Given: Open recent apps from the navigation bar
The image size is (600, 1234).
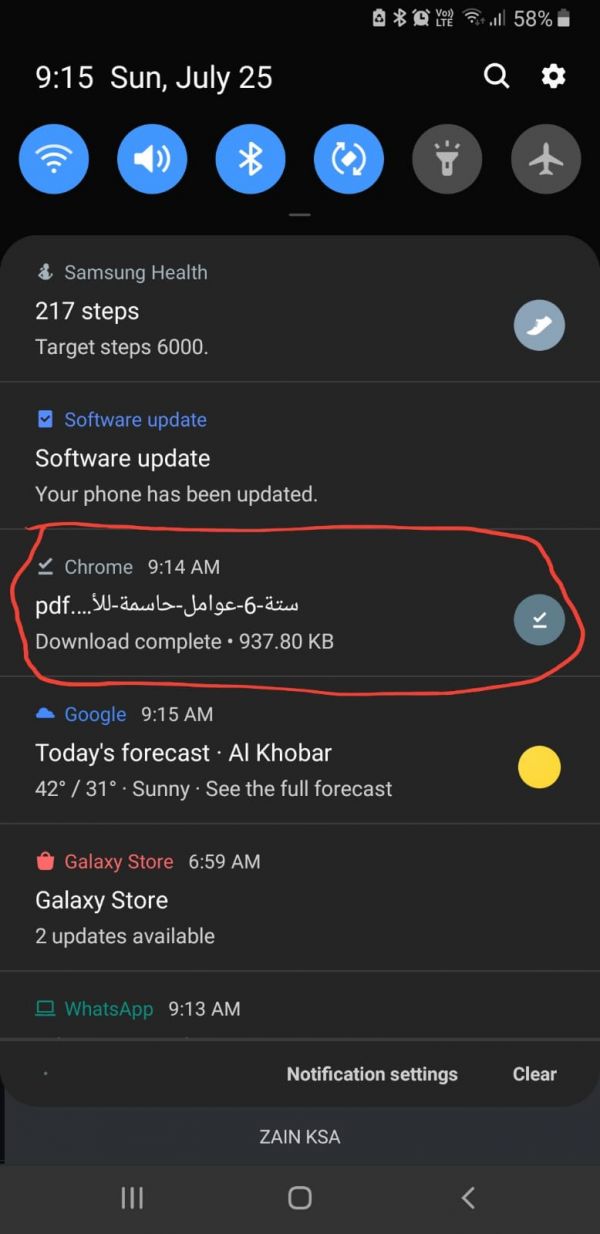Looking at the screenshot, I should 132,1198.
